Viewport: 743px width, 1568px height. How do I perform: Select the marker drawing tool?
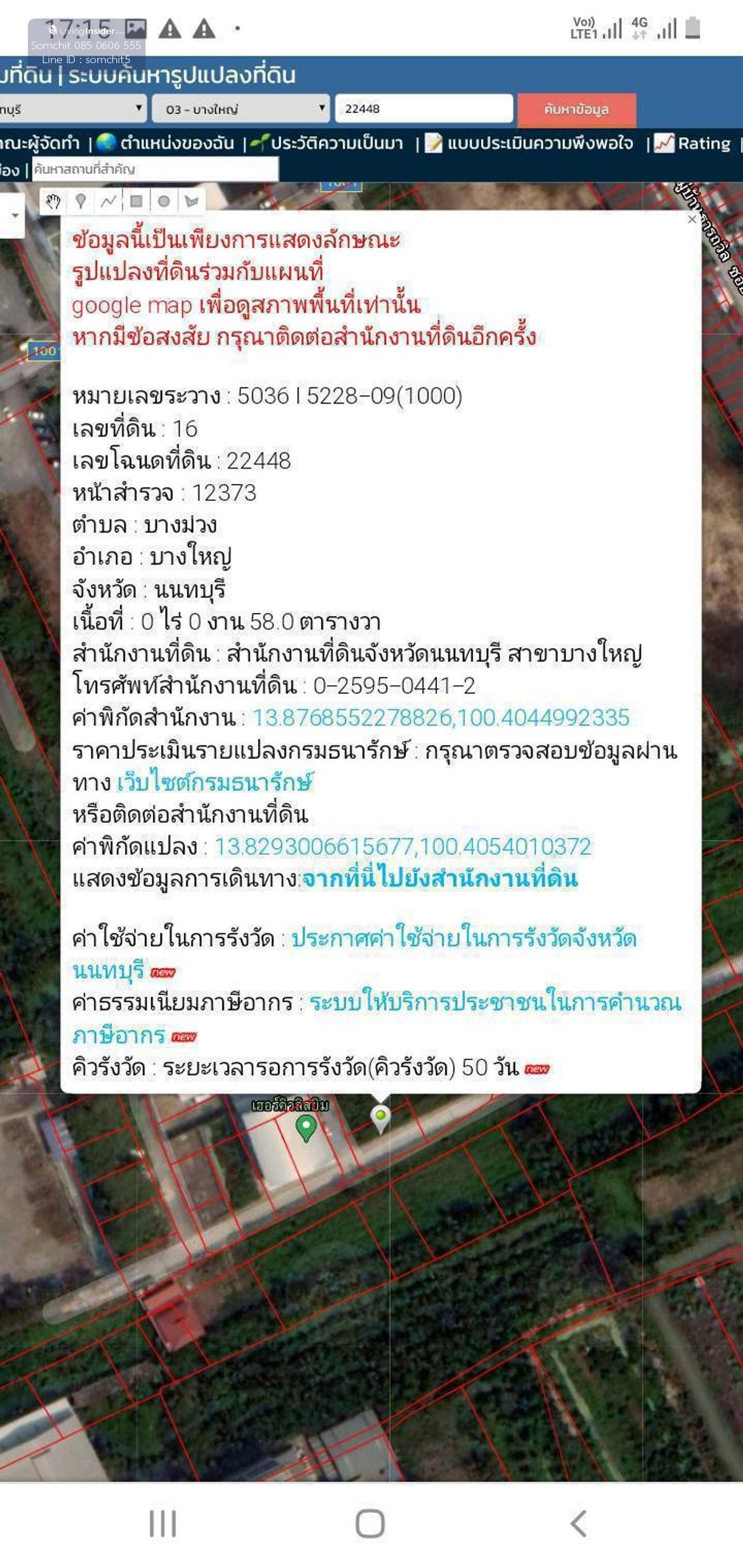click(x=80, y=201)
